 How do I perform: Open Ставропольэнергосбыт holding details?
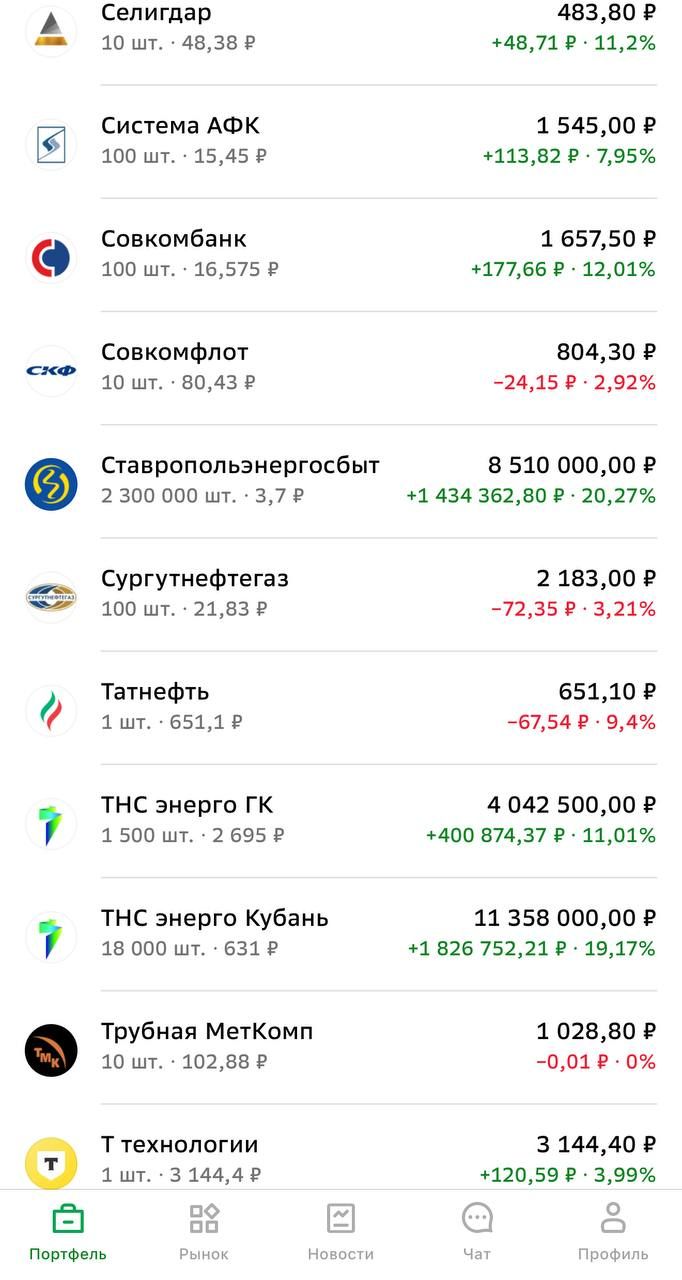[x=340, y=480]
